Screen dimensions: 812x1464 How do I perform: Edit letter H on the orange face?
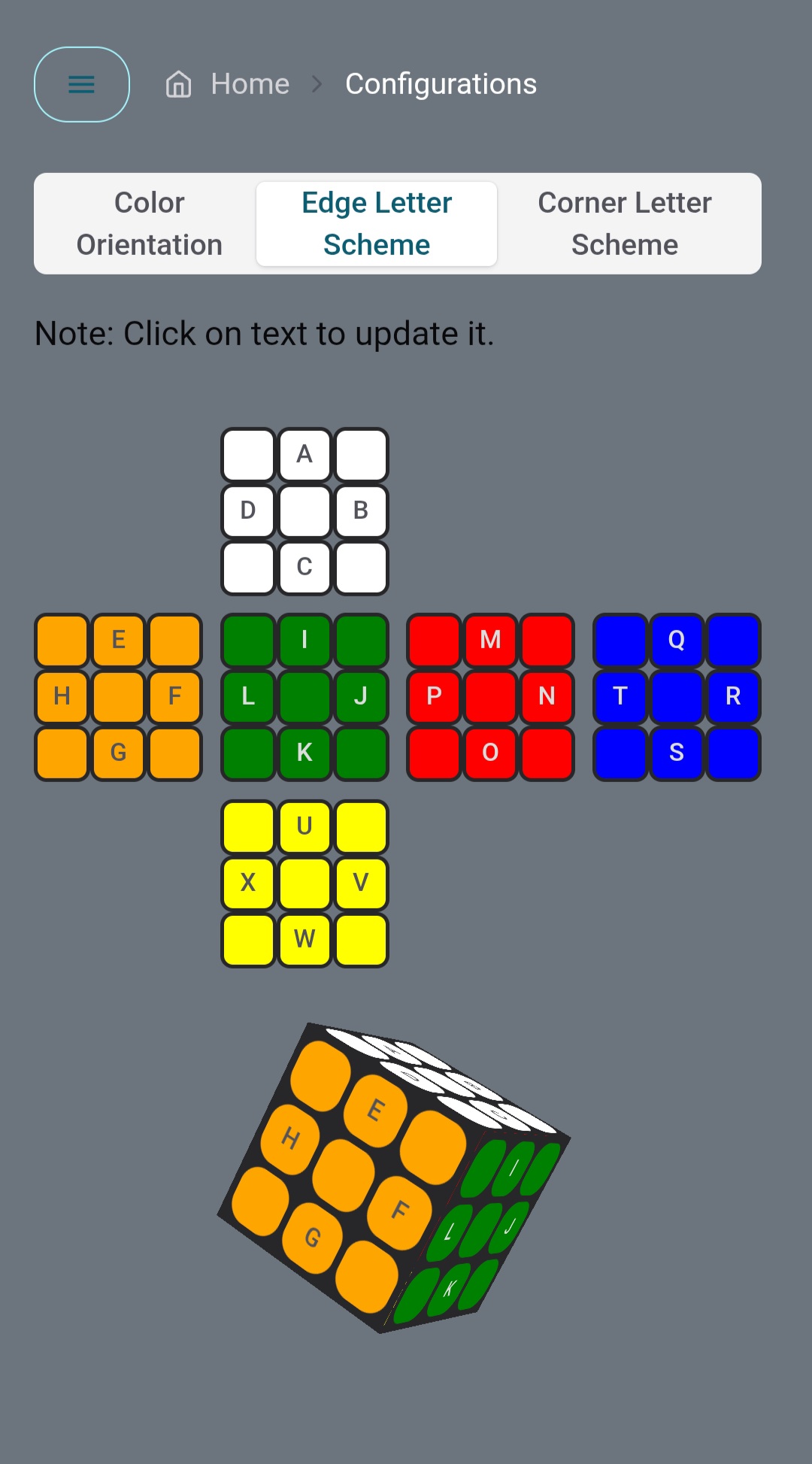(x=62, y=696)
